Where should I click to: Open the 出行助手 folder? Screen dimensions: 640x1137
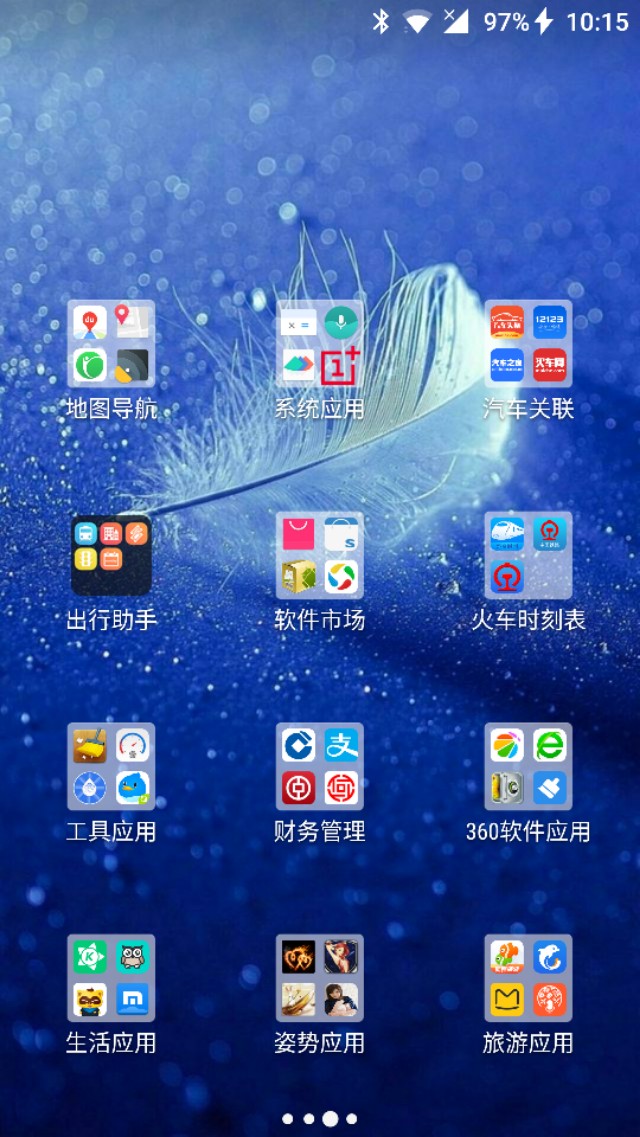pyautogui.click(x=111, y=555)
